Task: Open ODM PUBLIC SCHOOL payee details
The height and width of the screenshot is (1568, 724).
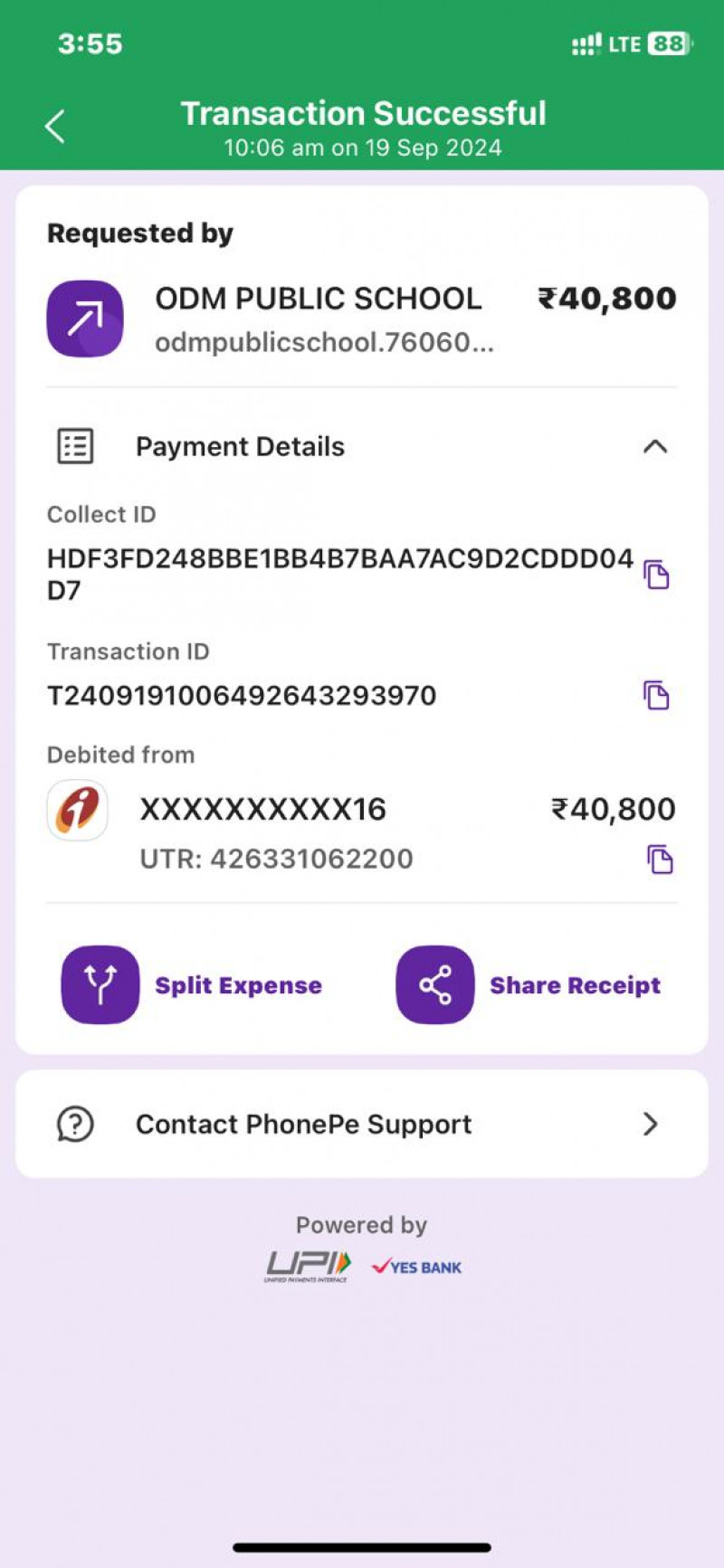Action: tap(317, 318)
